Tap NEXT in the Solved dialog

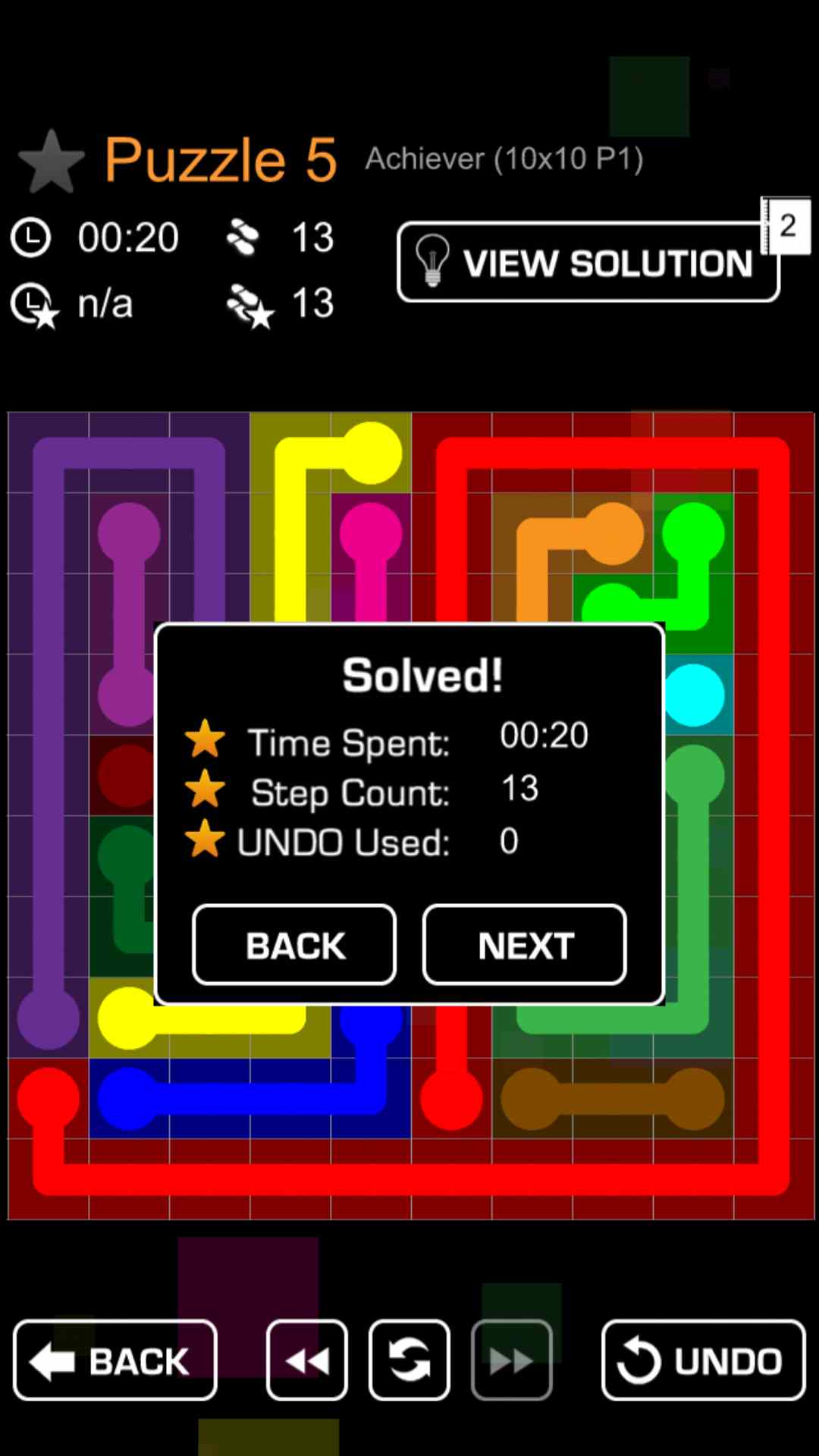[x=524, y=945]
